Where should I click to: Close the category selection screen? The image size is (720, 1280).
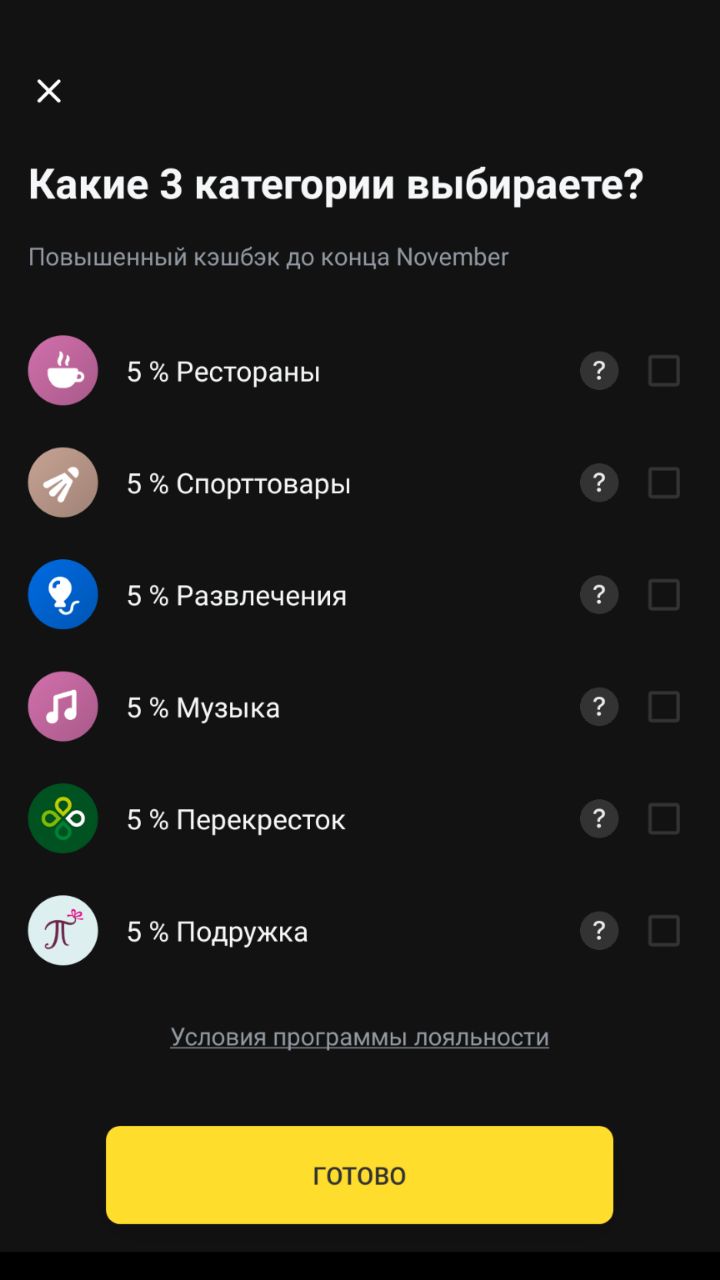(x=49, y=91)
